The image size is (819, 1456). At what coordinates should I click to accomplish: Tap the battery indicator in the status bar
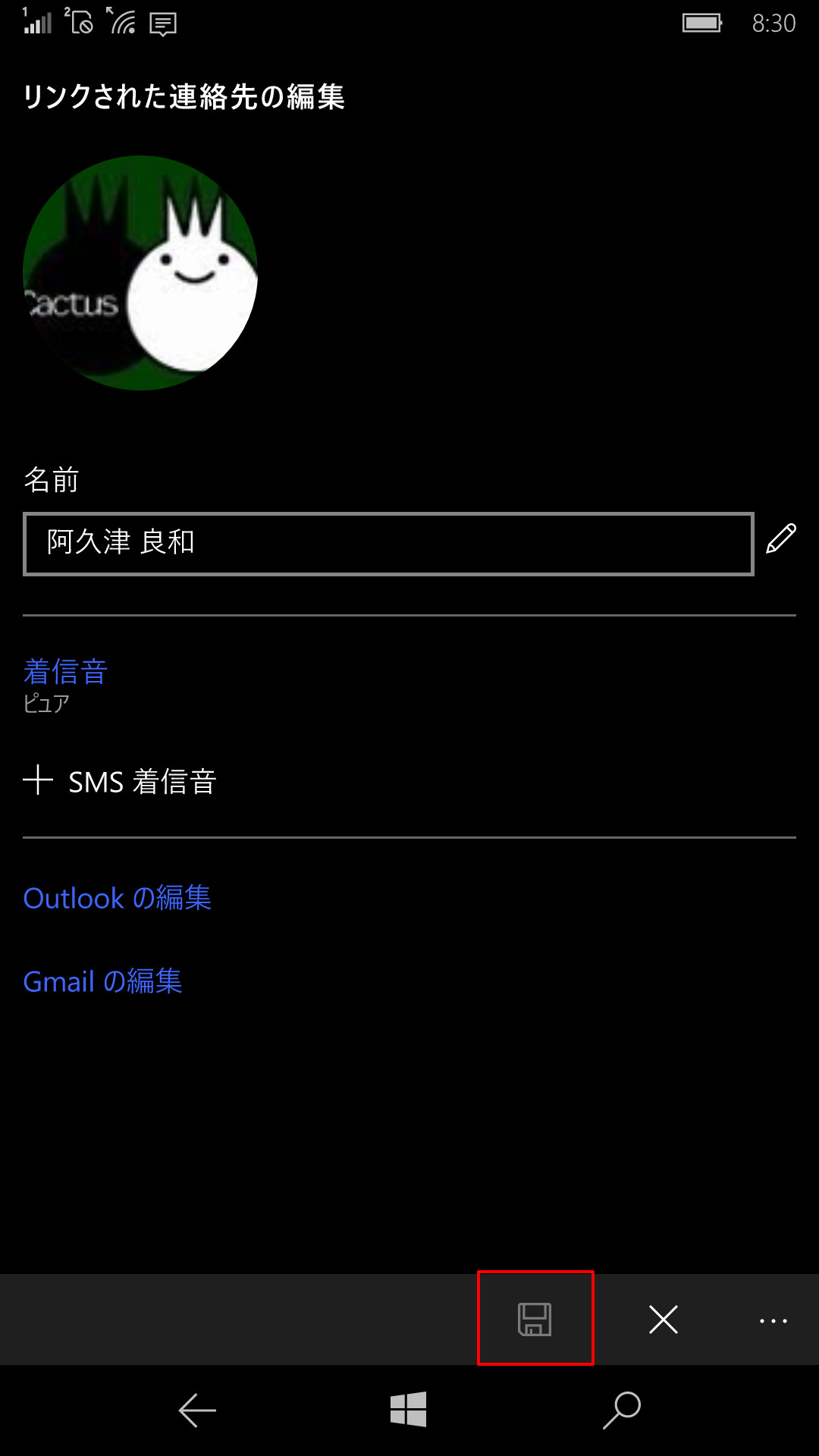700,24
